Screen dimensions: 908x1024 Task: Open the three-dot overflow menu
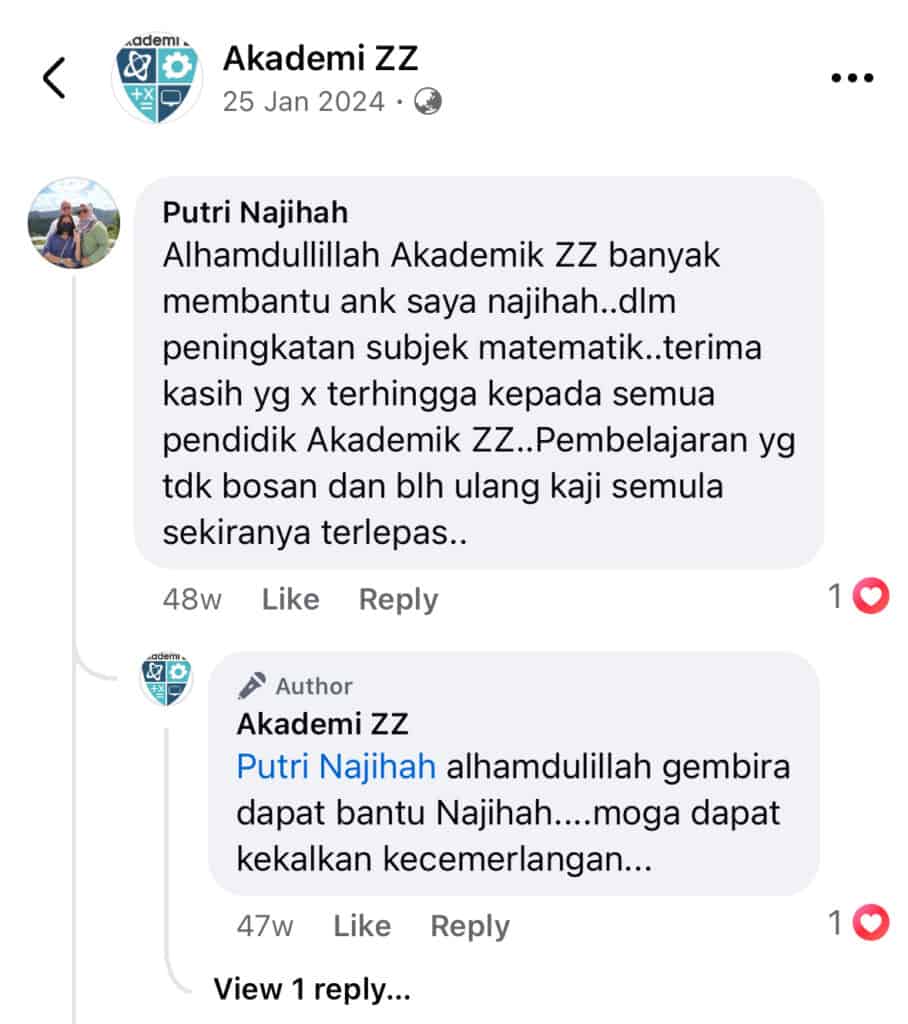point(852,78)
